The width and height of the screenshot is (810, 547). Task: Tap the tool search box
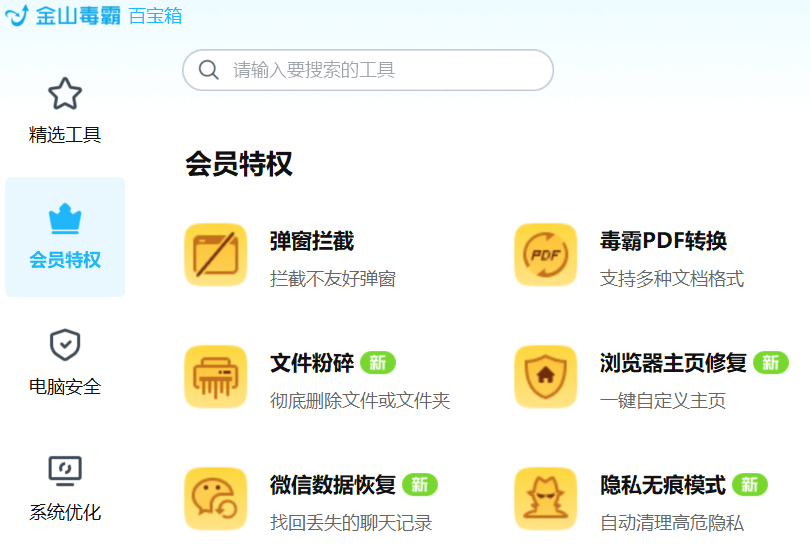click(x=367, y=70)
